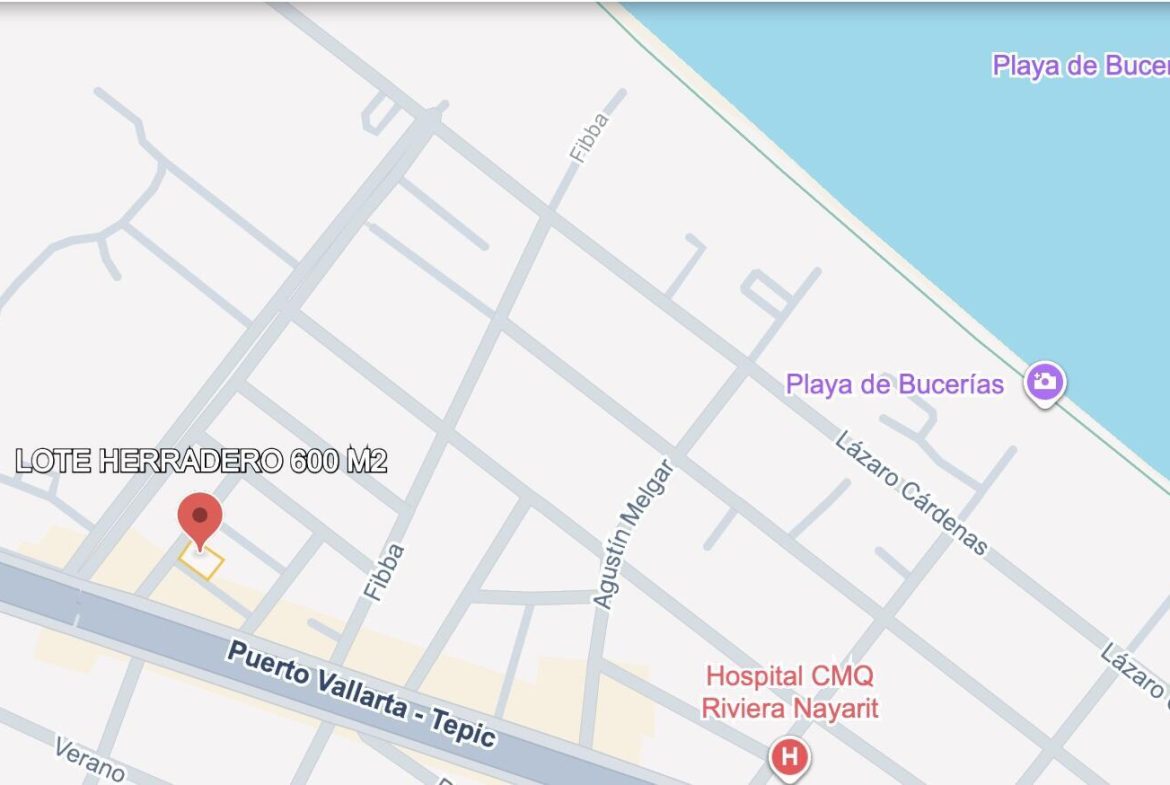1170x785 pixels.
Task: Select the Hospital CMQ Riviera Nayarit marker
Action: [x=789, y=758]
